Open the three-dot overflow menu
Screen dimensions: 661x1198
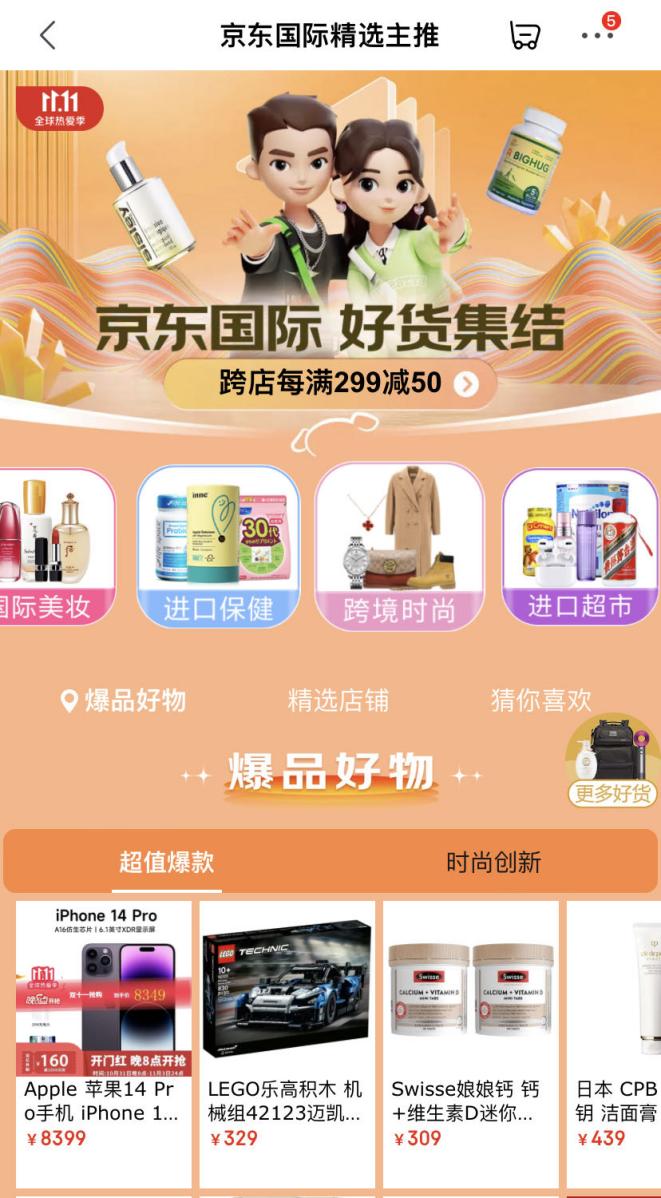[x=598, y=35]
